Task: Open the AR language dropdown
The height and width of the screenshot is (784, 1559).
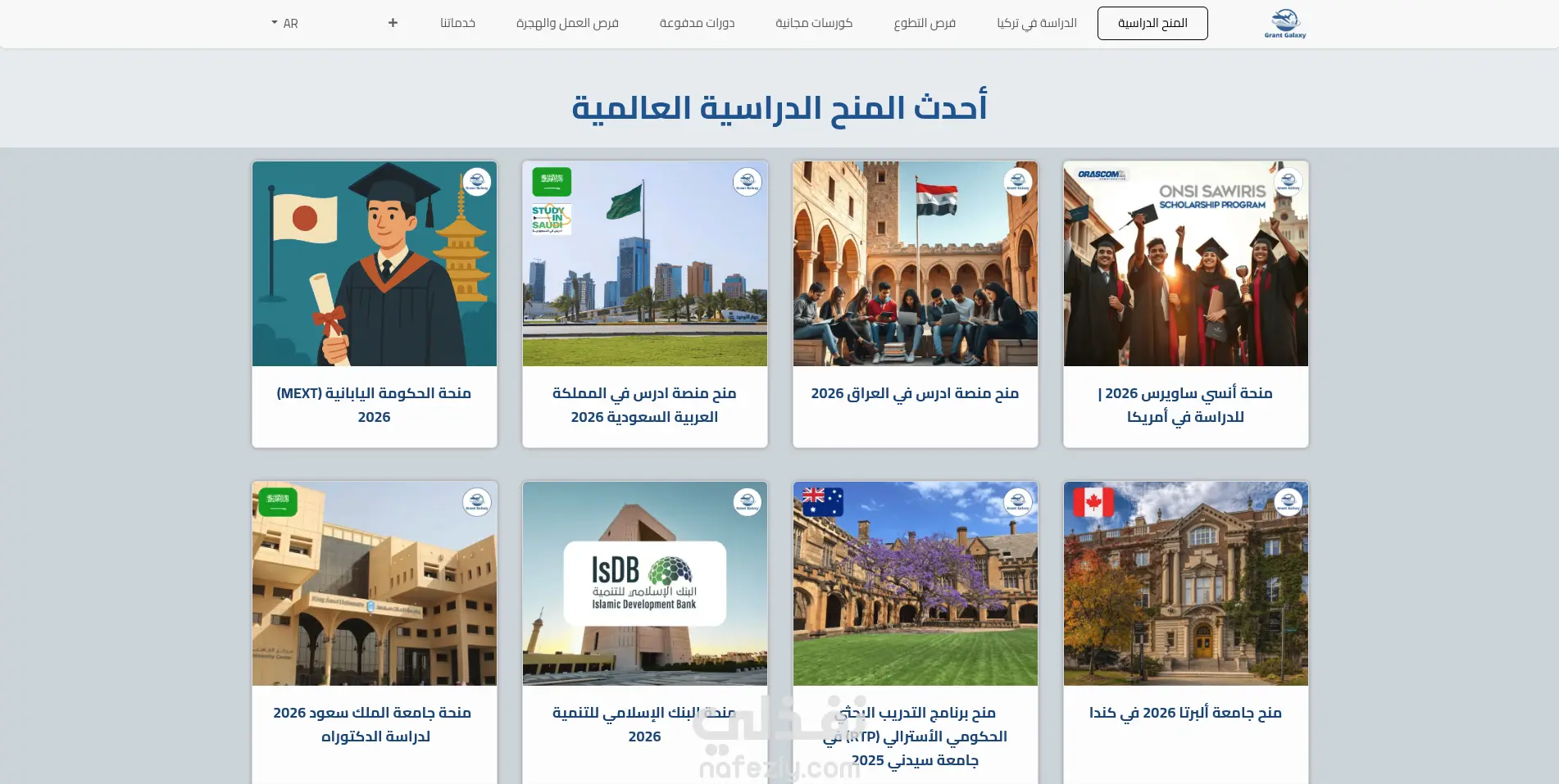Action: pyautogui.click(x=284, y=23)
